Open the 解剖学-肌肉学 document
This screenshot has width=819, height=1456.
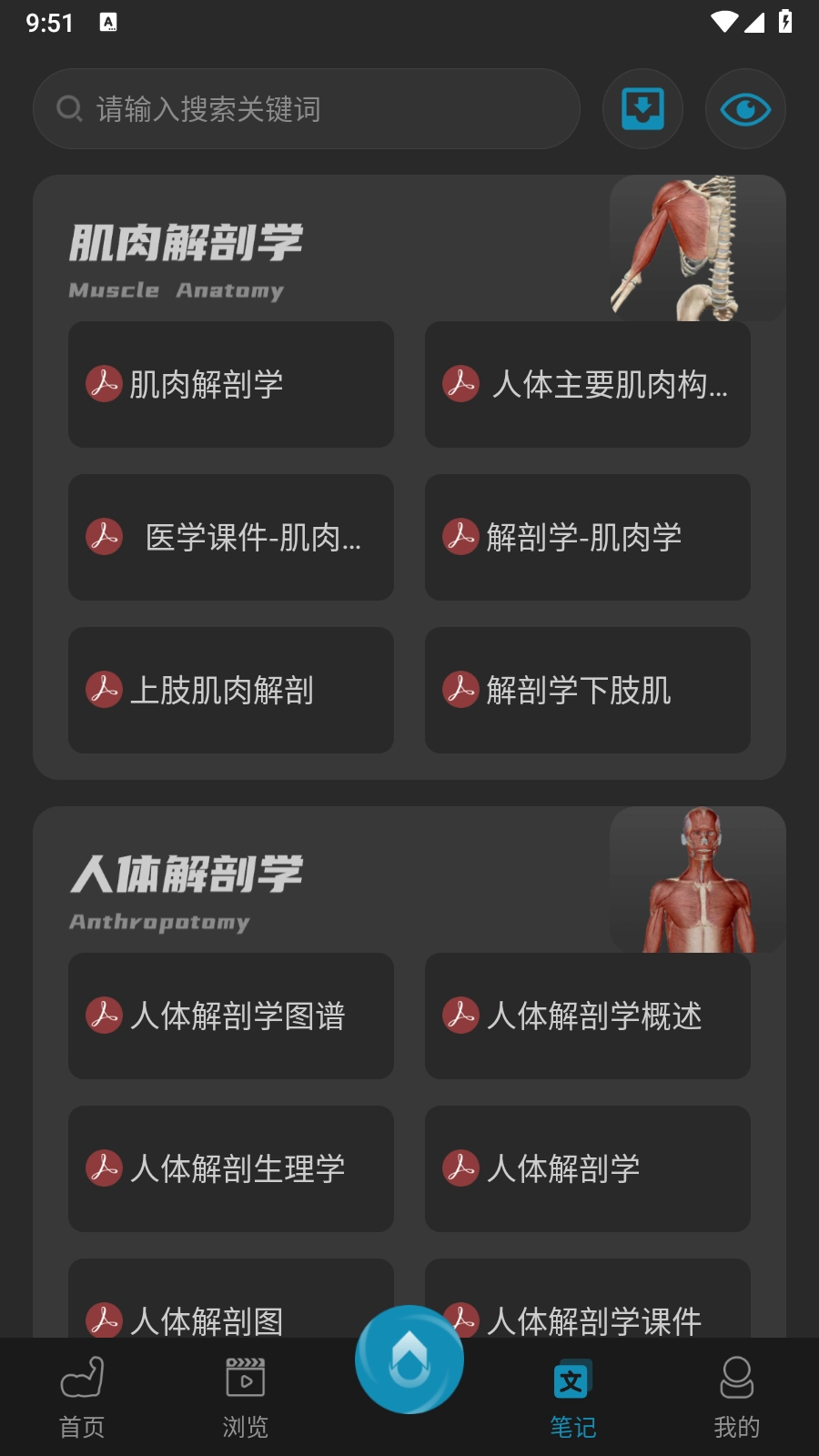(587, 537)
